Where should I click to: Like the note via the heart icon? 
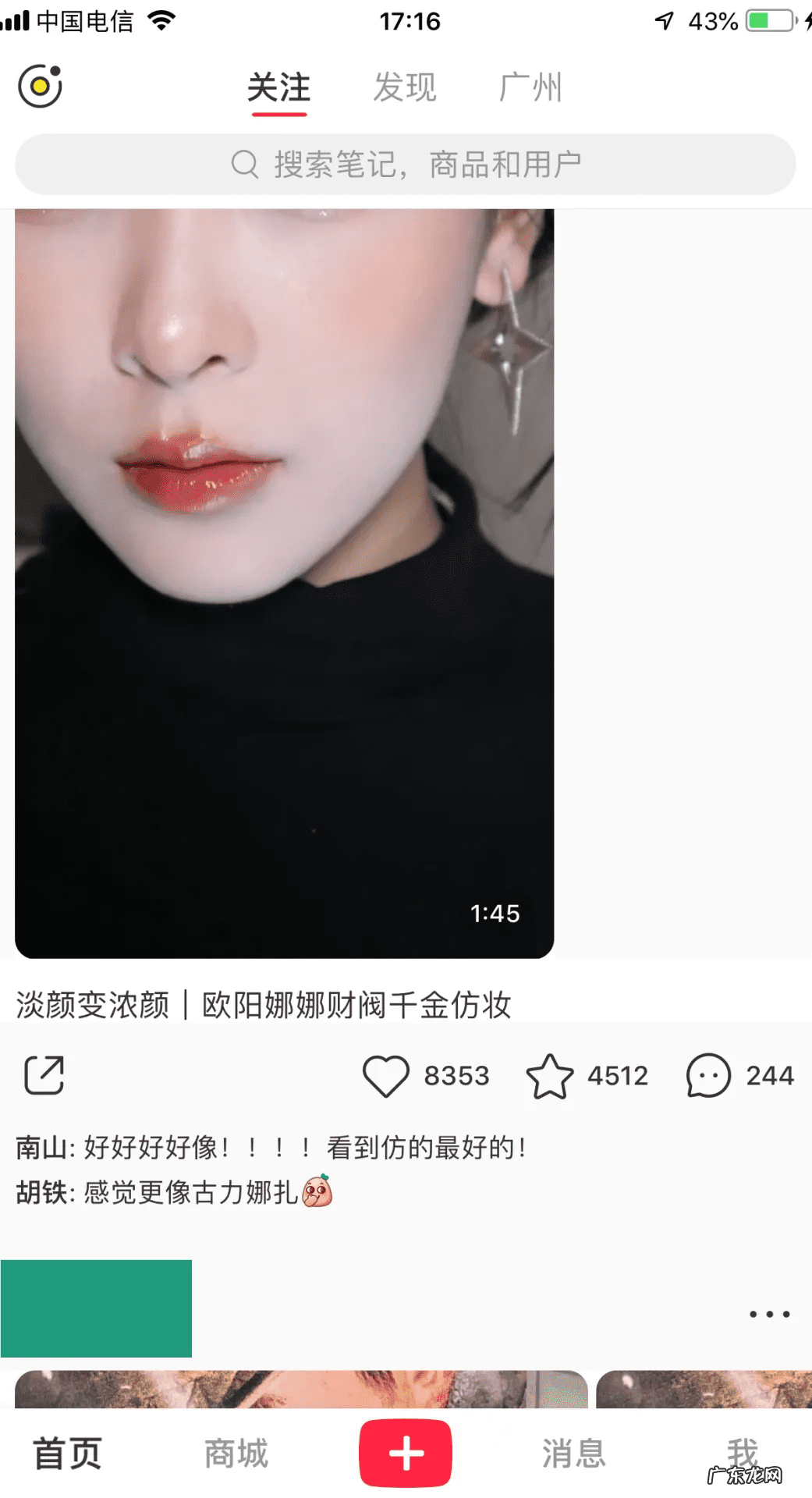387,1074
